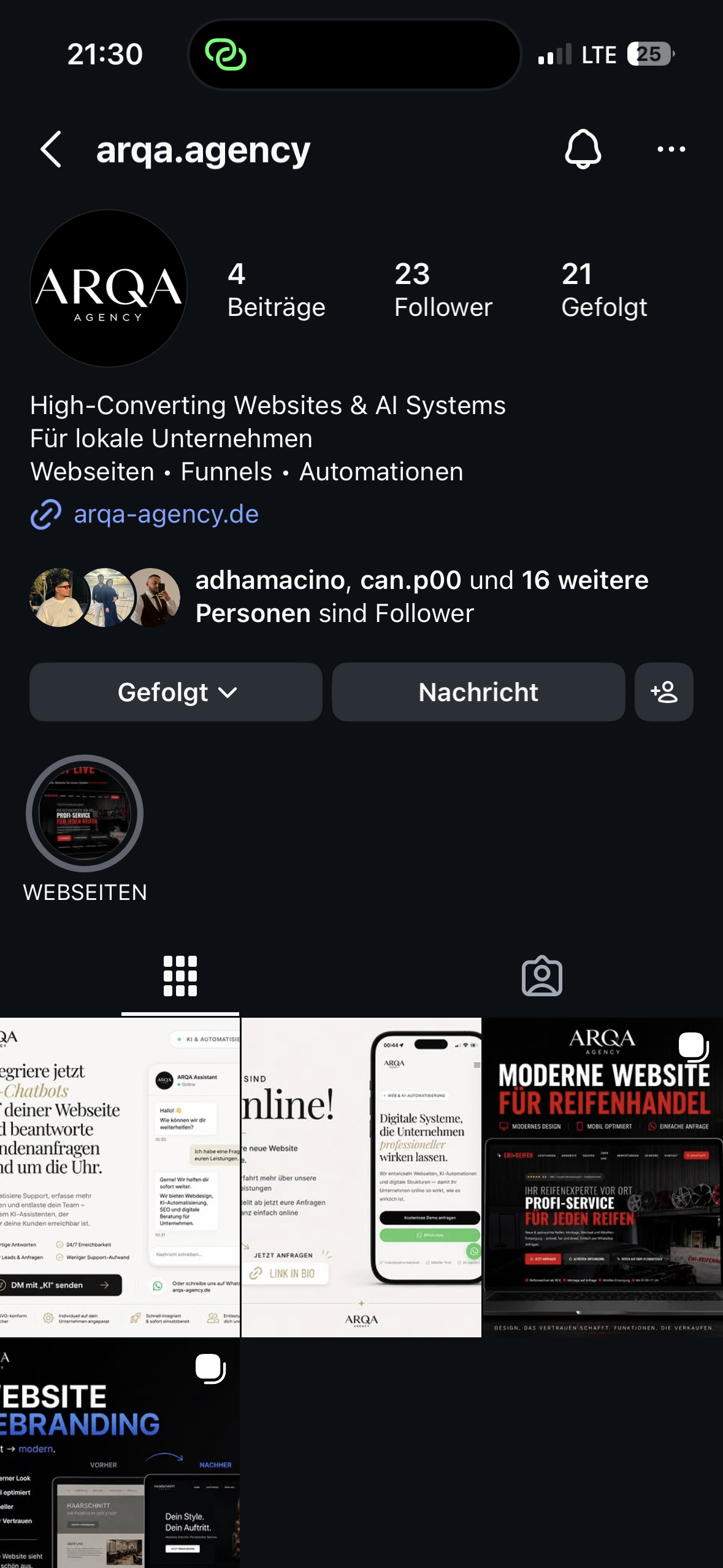View the 21 Gefolgt list
The width and height of the screenshot is (723, 1568).
coord(604,290)
